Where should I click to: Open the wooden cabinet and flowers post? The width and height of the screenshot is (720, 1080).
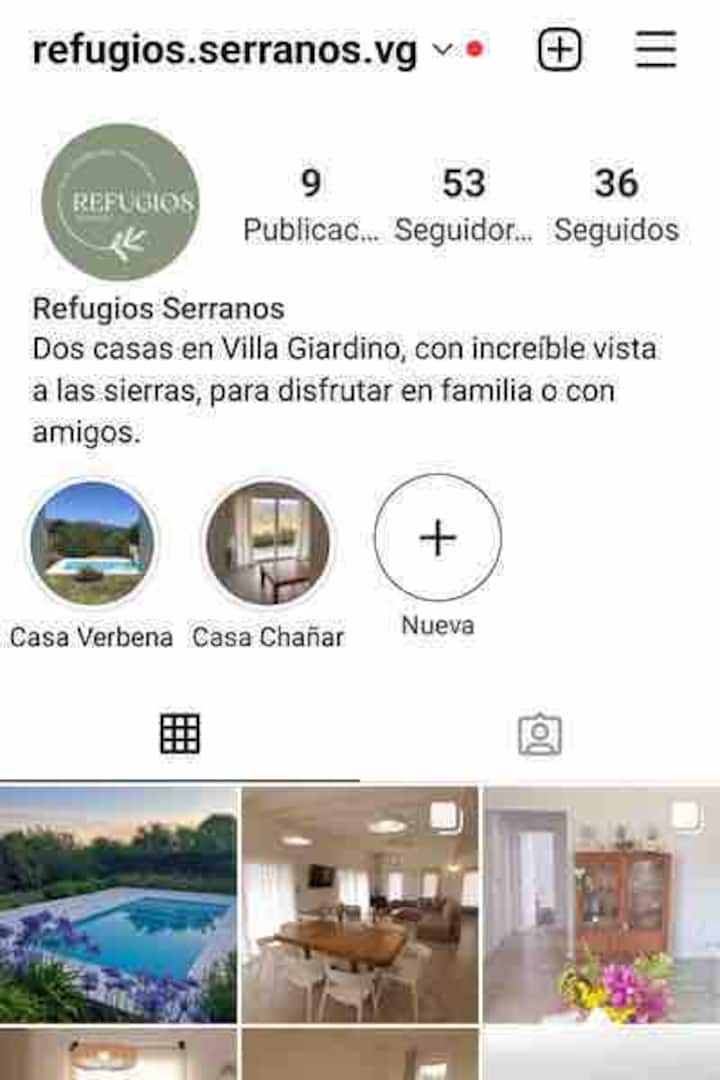click(601, 904)
